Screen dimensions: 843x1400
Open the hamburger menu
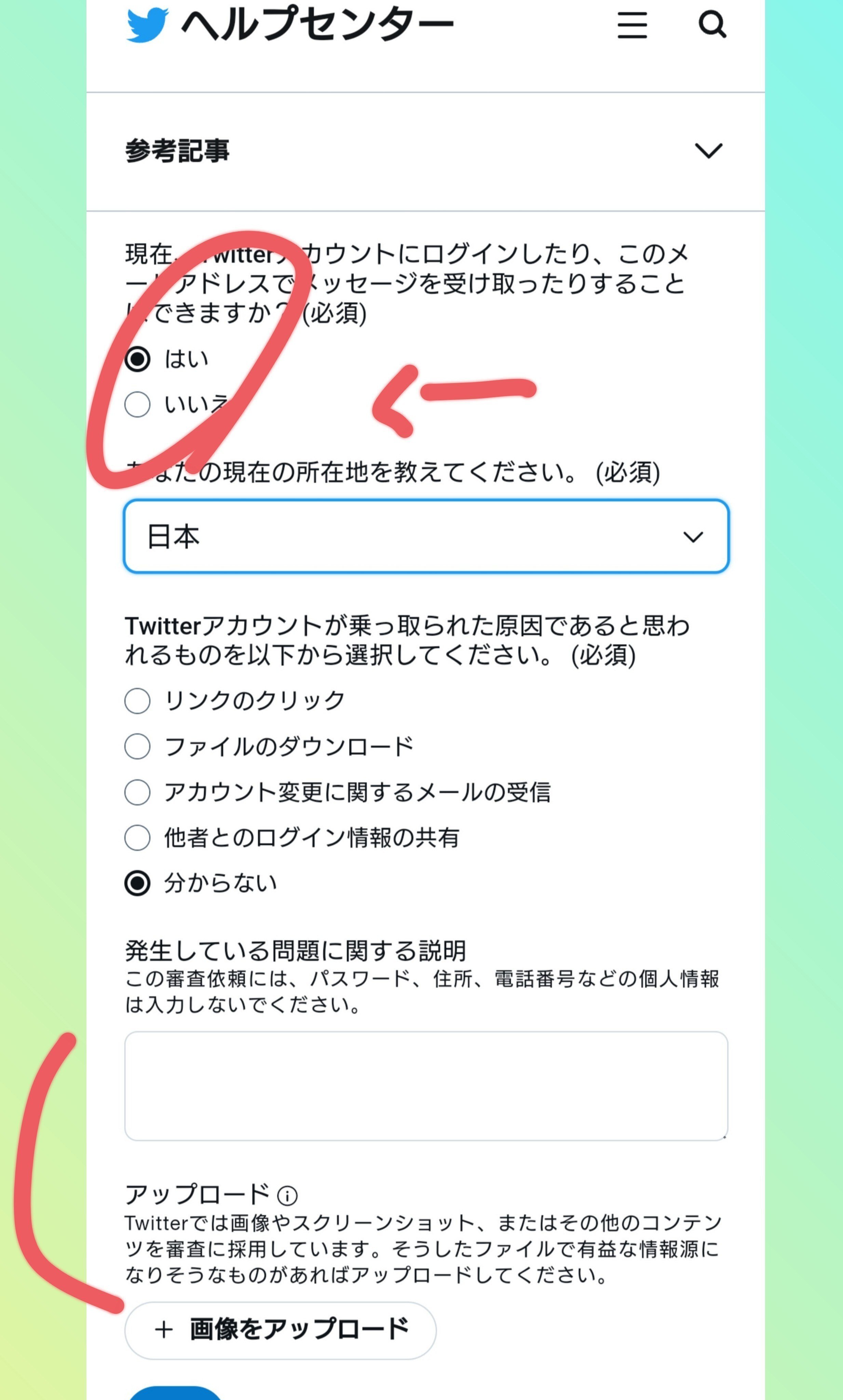pyautogui.click(x=632, y=25)
